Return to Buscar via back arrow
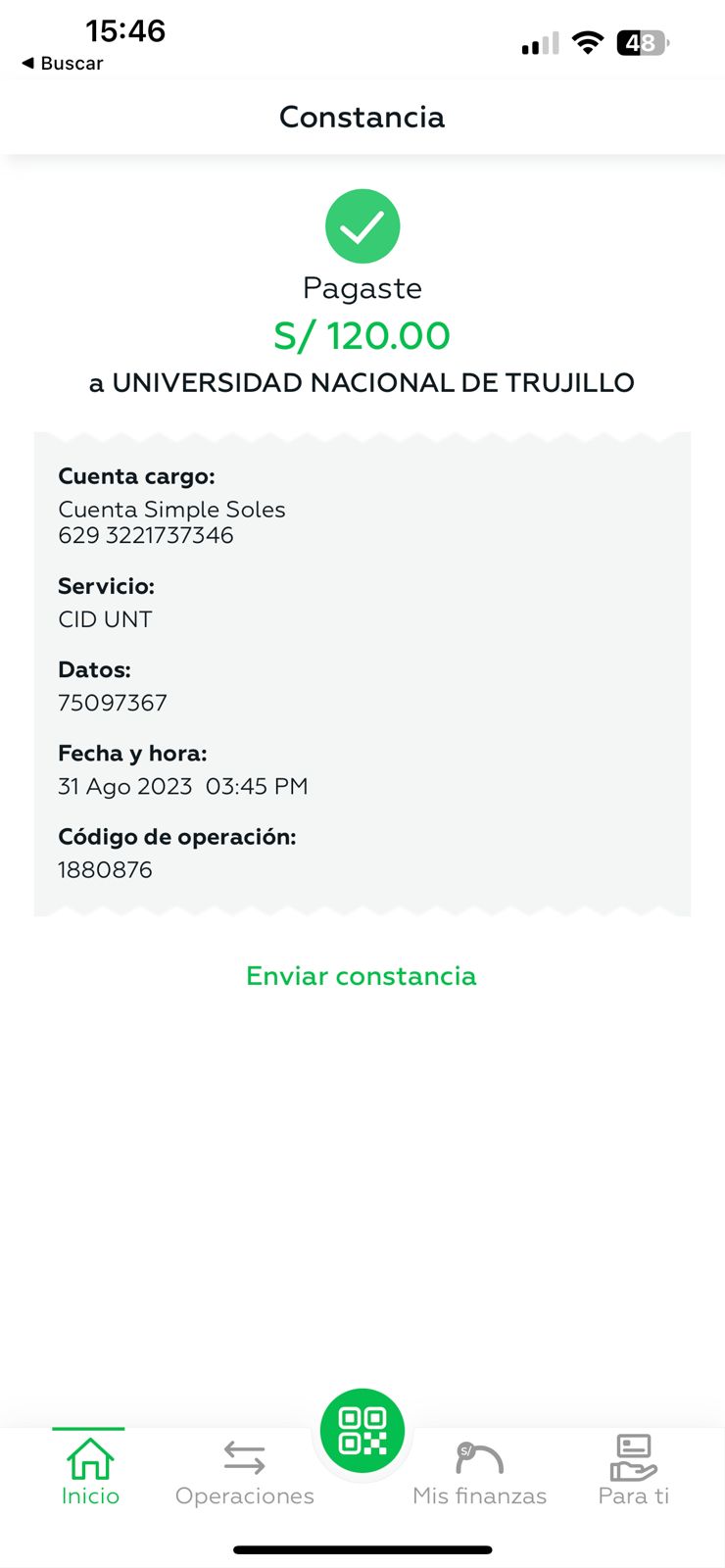This screenshot has height=1568, width=725. tap(62, 63)
